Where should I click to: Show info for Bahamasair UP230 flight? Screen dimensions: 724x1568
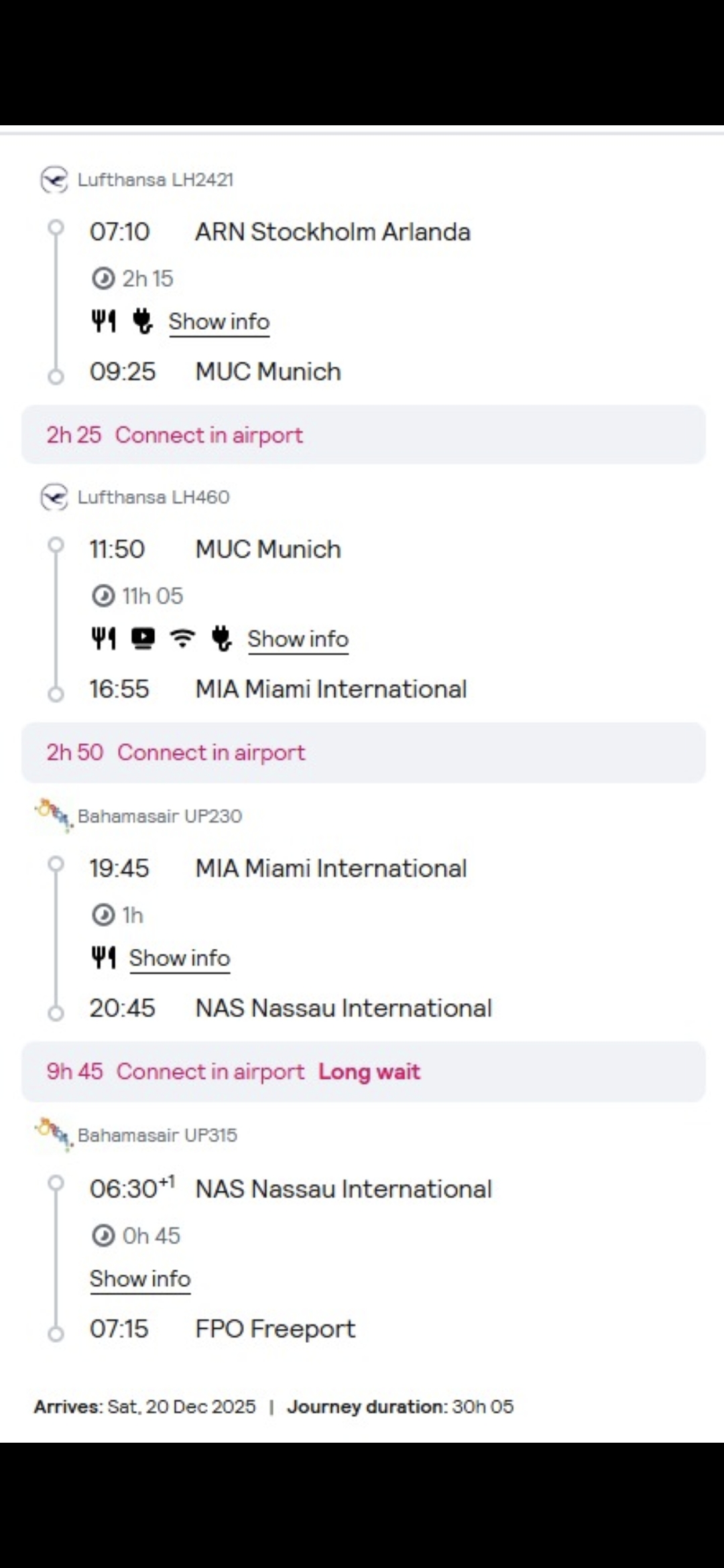click(x=179, y=958)
